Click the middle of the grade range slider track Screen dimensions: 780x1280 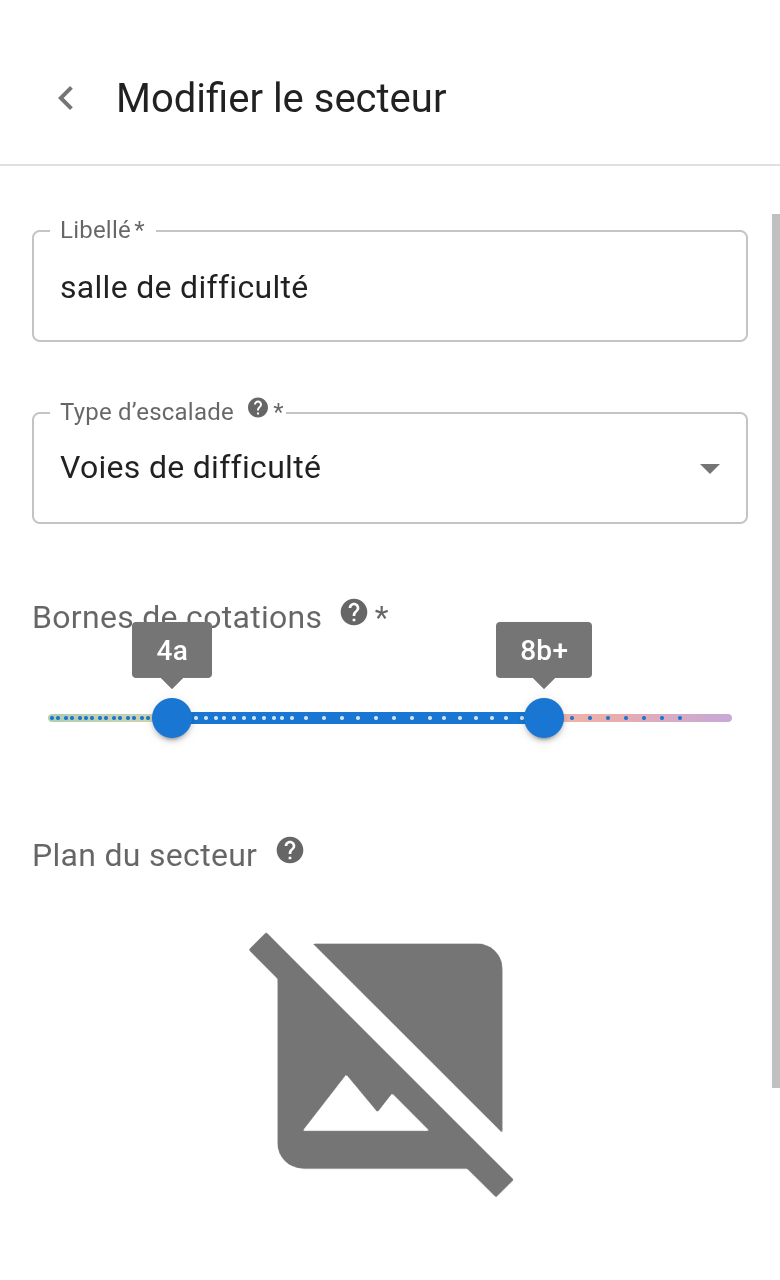tap(358, 718)
